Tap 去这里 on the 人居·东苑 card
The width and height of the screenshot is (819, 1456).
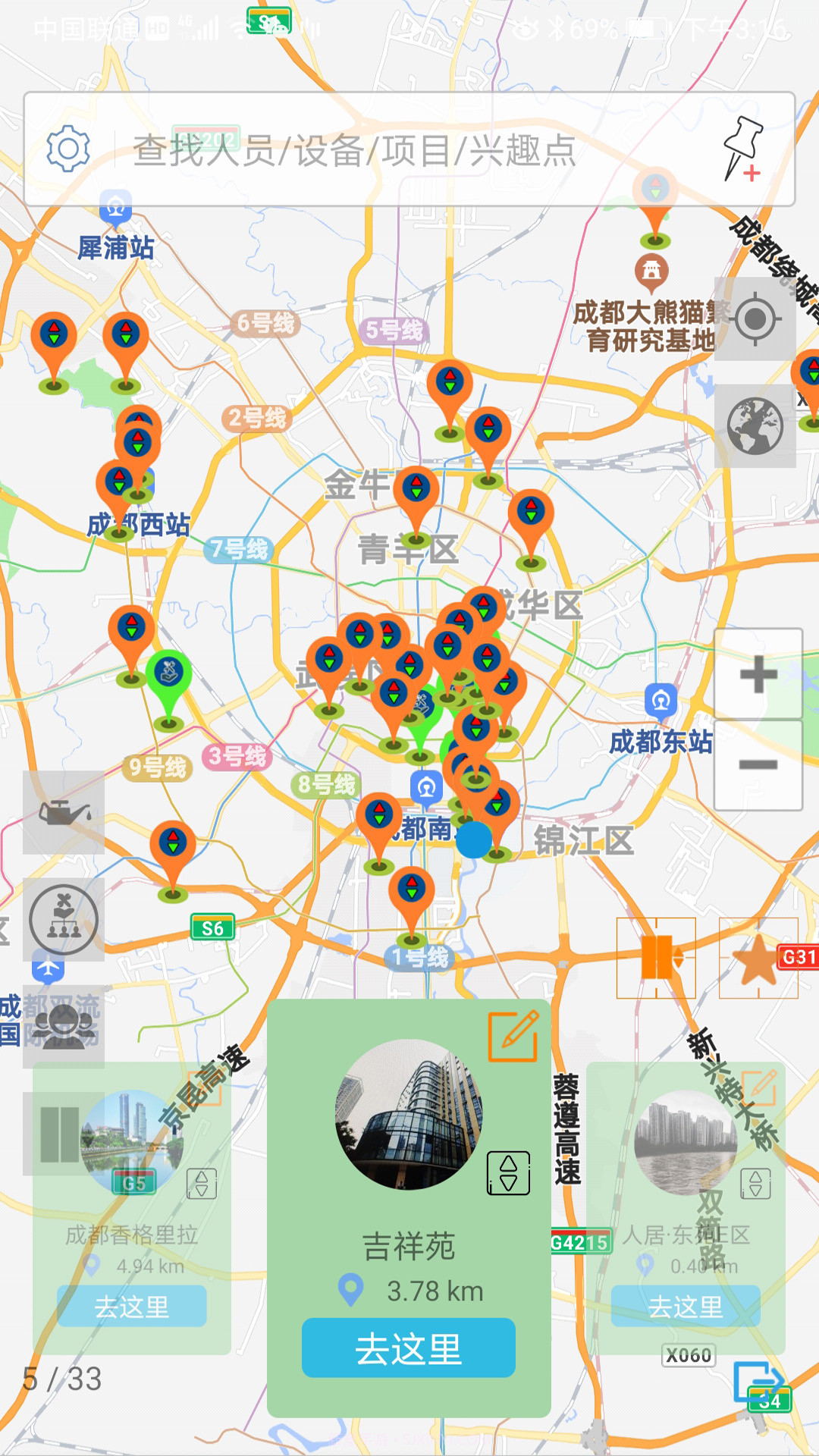[x=685, y=1307]
